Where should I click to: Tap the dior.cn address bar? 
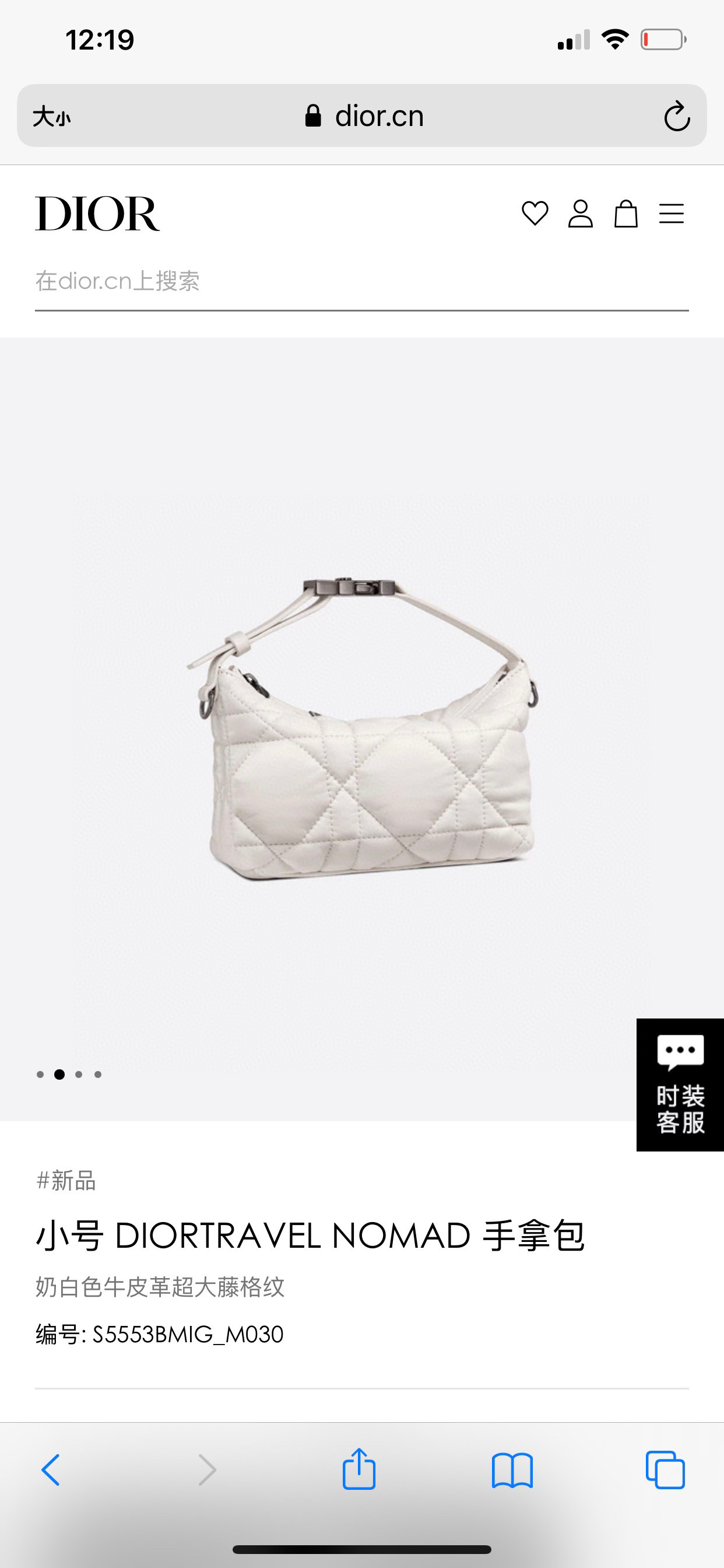point(364,116)
